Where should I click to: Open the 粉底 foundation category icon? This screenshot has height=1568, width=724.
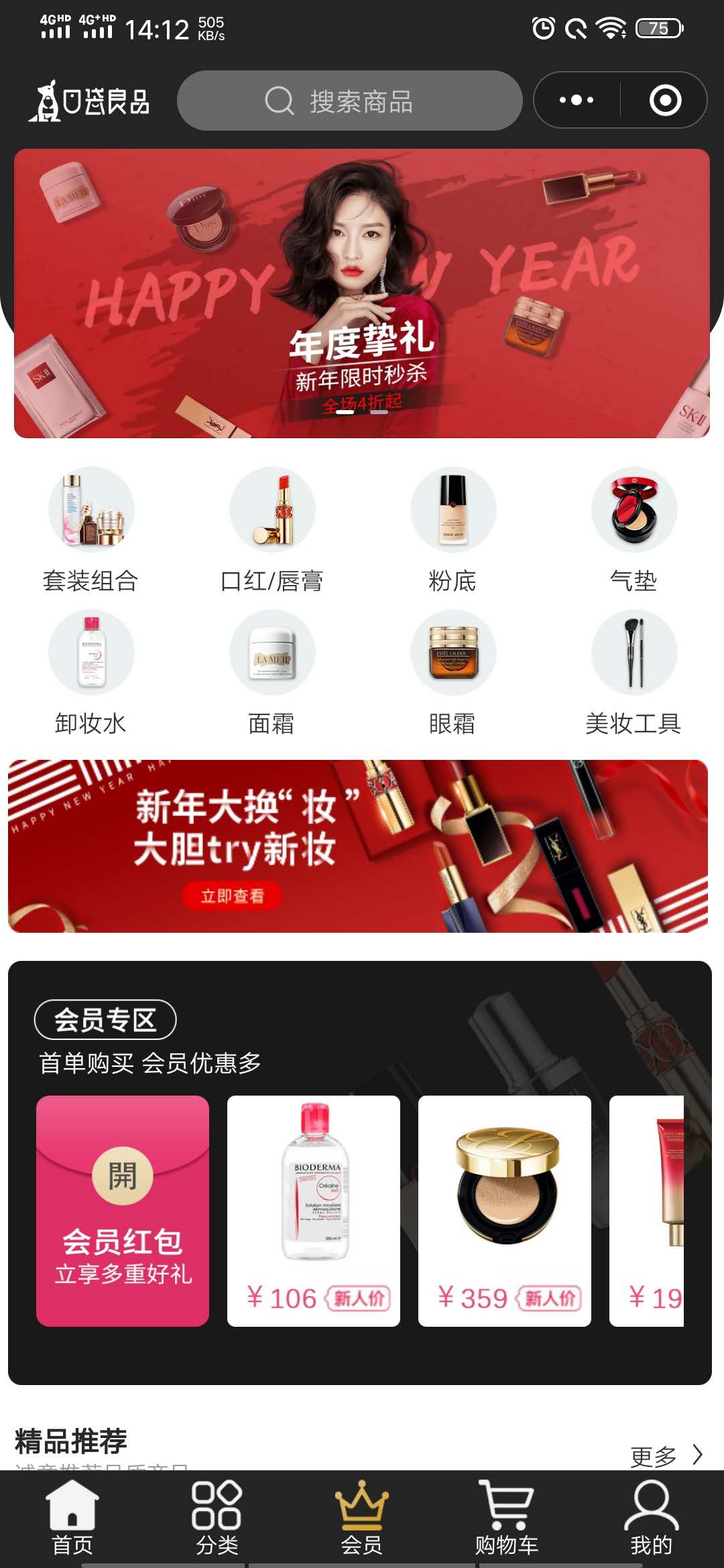tap(452, 509)
